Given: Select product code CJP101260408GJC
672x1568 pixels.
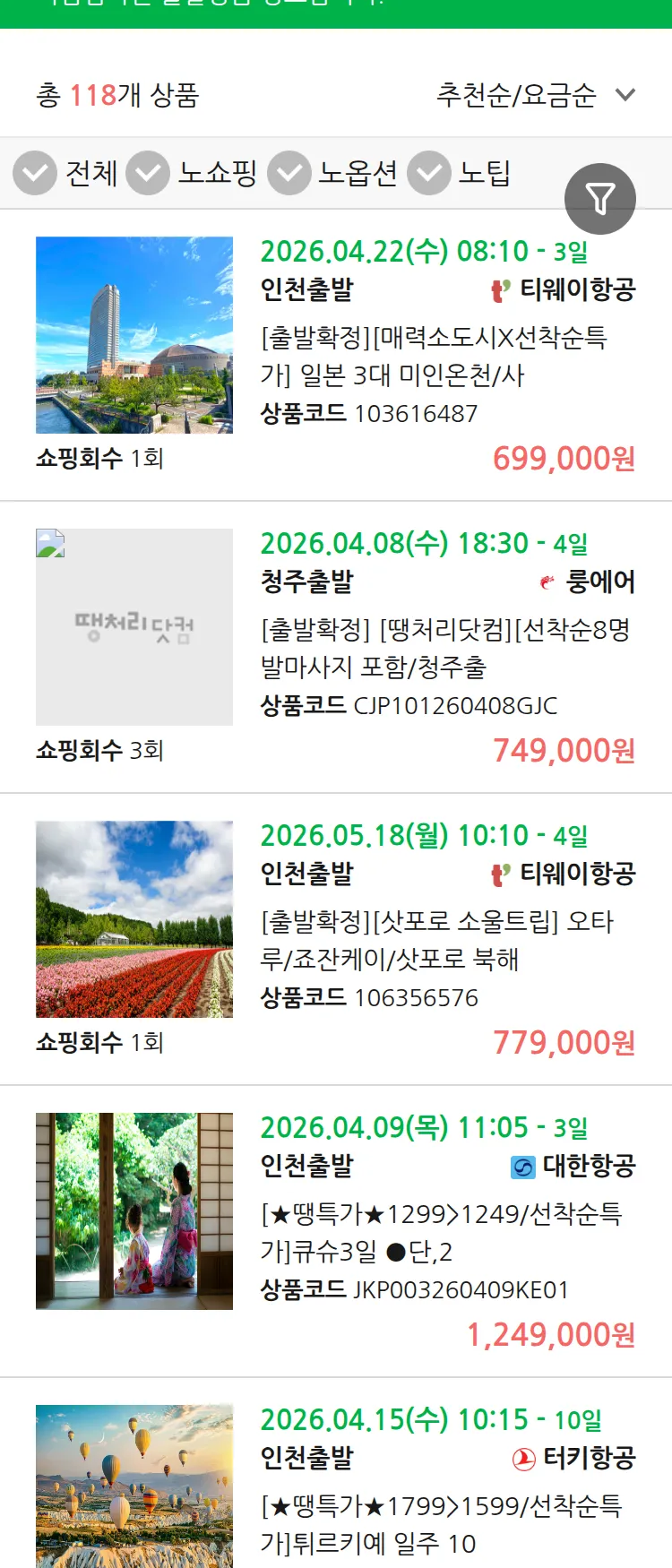Looking at the screenshot, I should point(452,706).
